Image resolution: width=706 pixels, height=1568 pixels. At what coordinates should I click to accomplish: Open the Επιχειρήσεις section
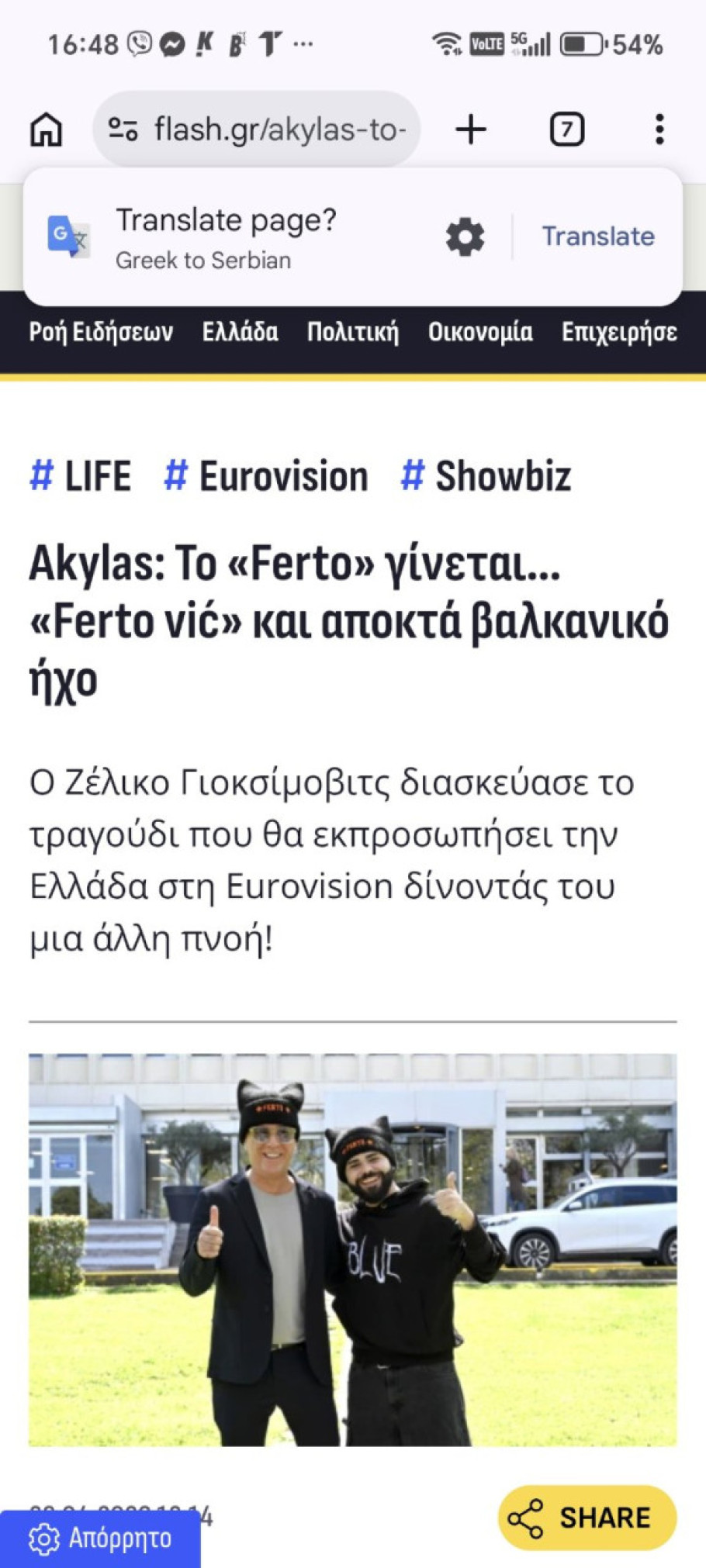[x=619, y=333]
